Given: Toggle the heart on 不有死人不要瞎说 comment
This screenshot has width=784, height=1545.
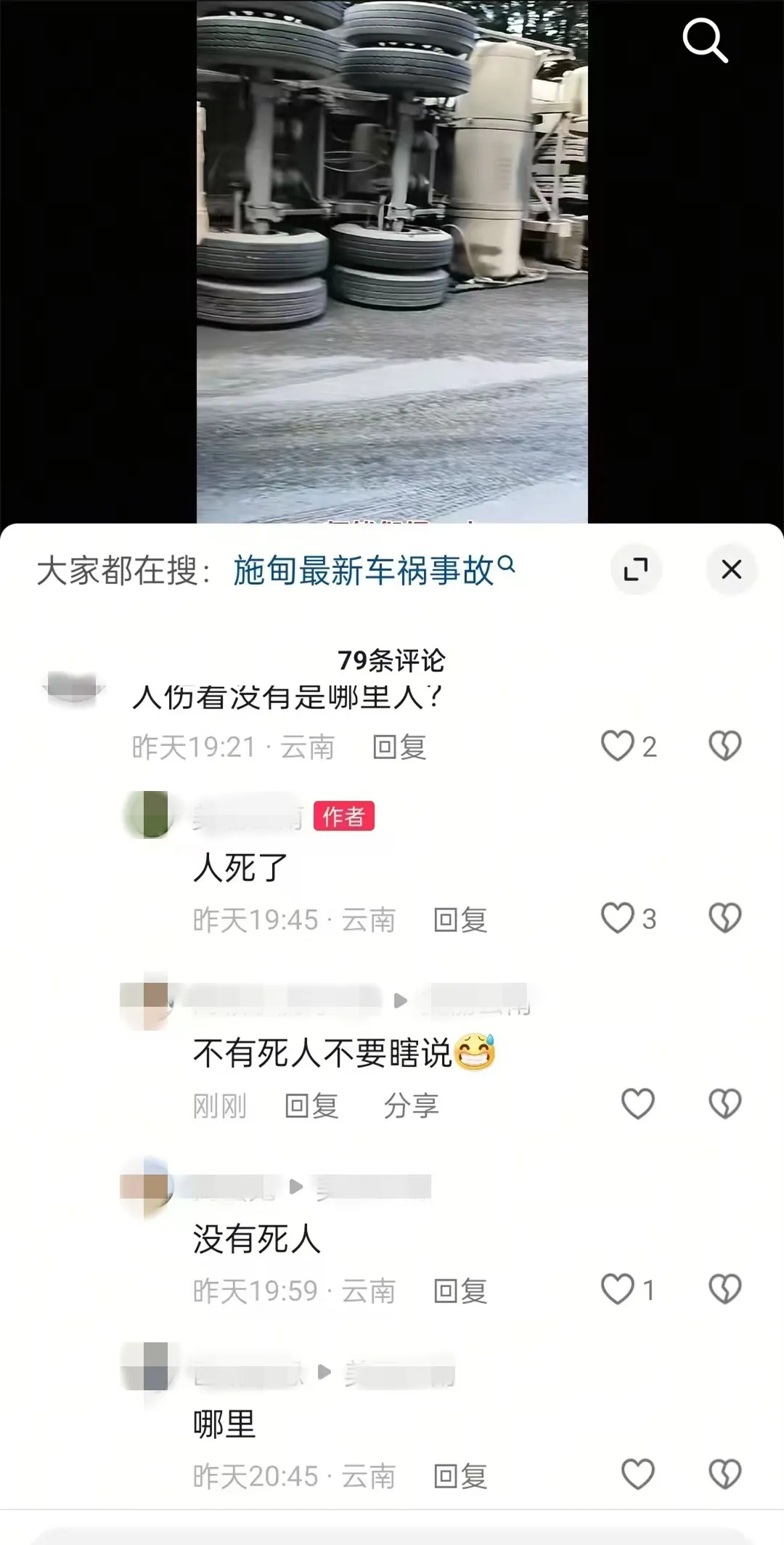Looking at the screenshot, I should coord(637,1103).
